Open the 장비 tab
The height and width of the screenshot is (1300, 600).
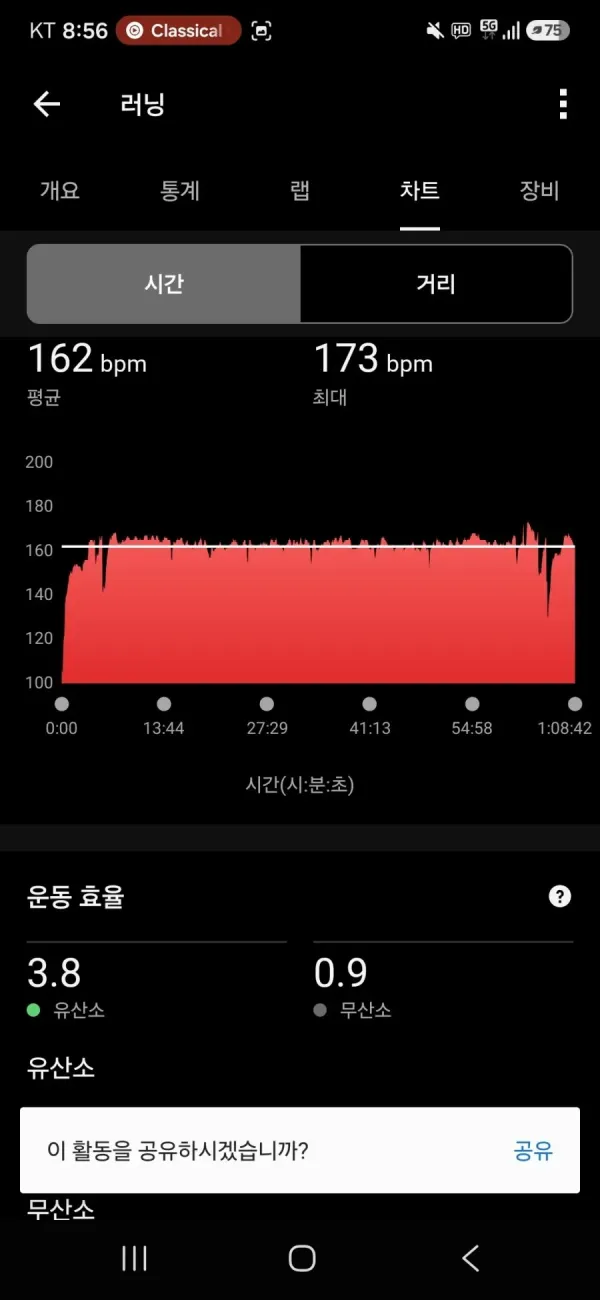[540, 190]
